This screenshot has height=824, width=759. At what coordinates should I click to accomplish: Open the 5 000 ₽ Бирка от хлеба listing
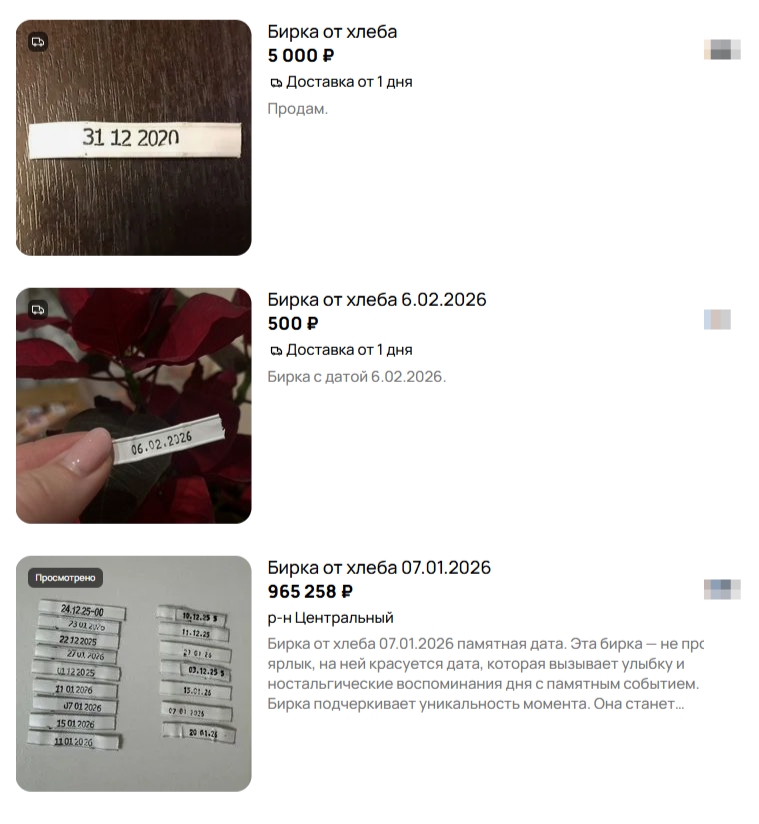point(332,32)
